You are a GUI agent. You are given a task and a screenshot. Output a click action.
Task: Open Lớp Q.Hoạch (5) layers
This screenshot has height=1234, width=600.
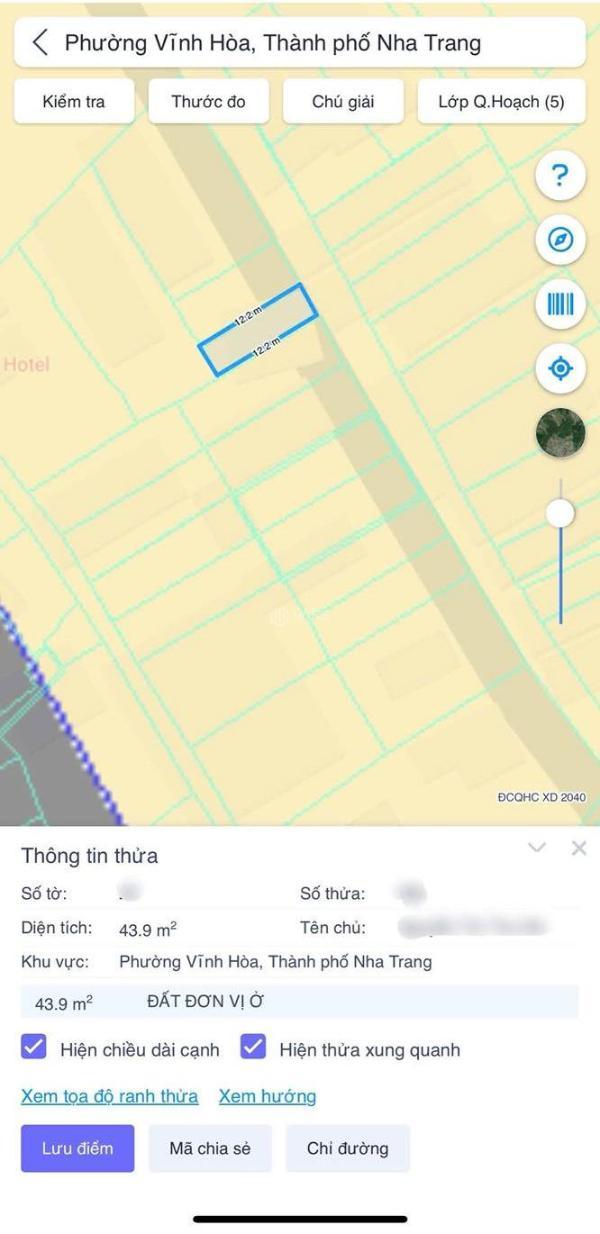pyautogui.click(x=501, y=102)
